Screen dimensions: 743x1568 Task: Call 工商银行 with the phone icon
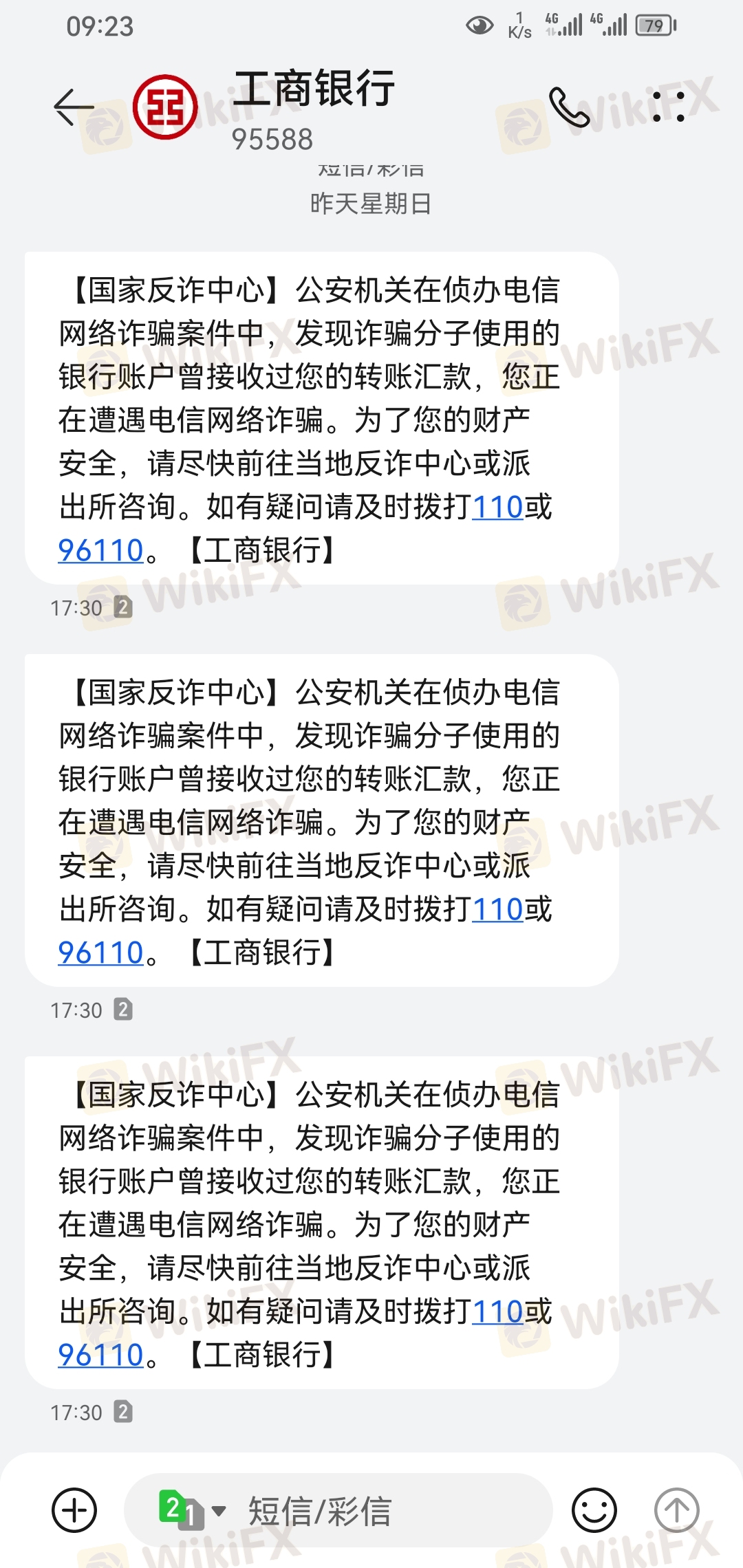[570, 107]
